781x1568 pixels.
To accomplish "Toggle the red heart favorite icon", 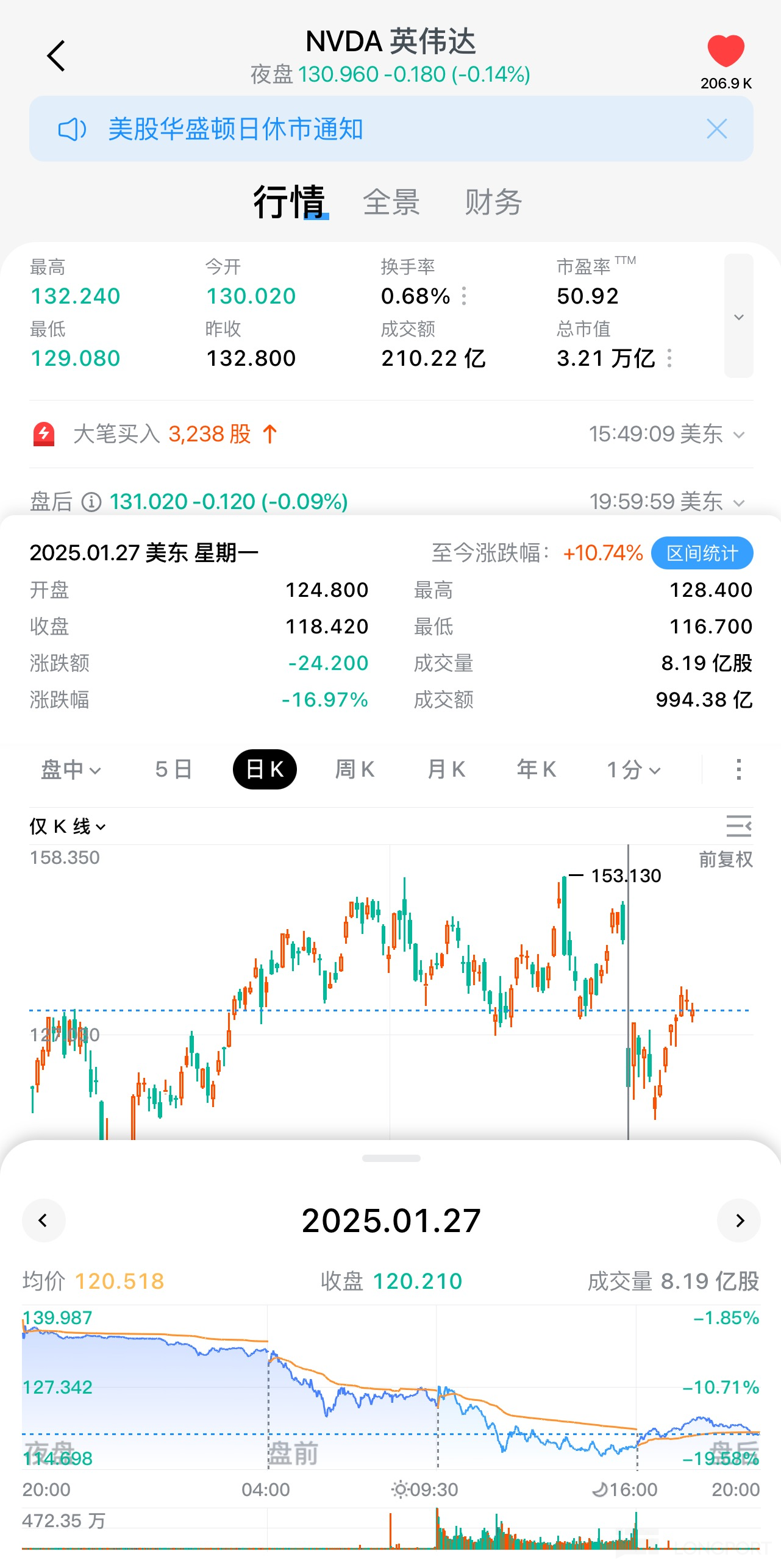I will pyautogui.click(x=726, y=51).
